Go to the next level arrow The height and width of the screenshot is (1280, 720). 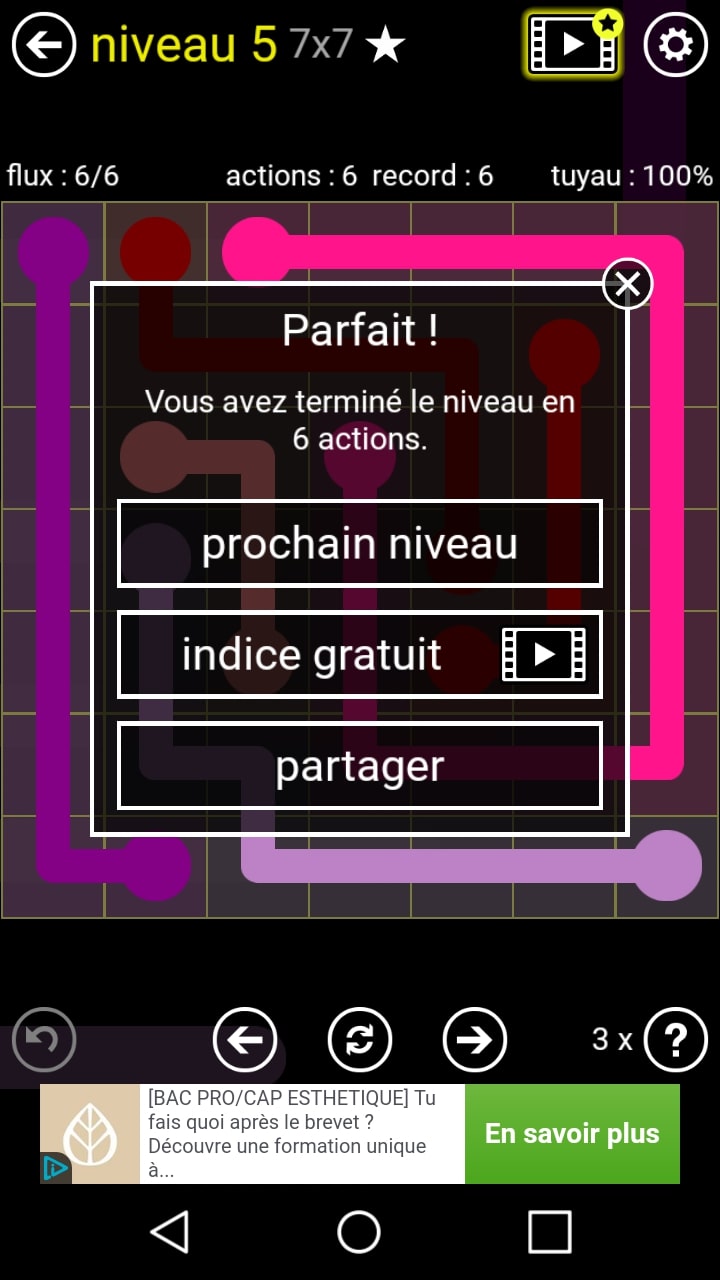(475, 1040)
